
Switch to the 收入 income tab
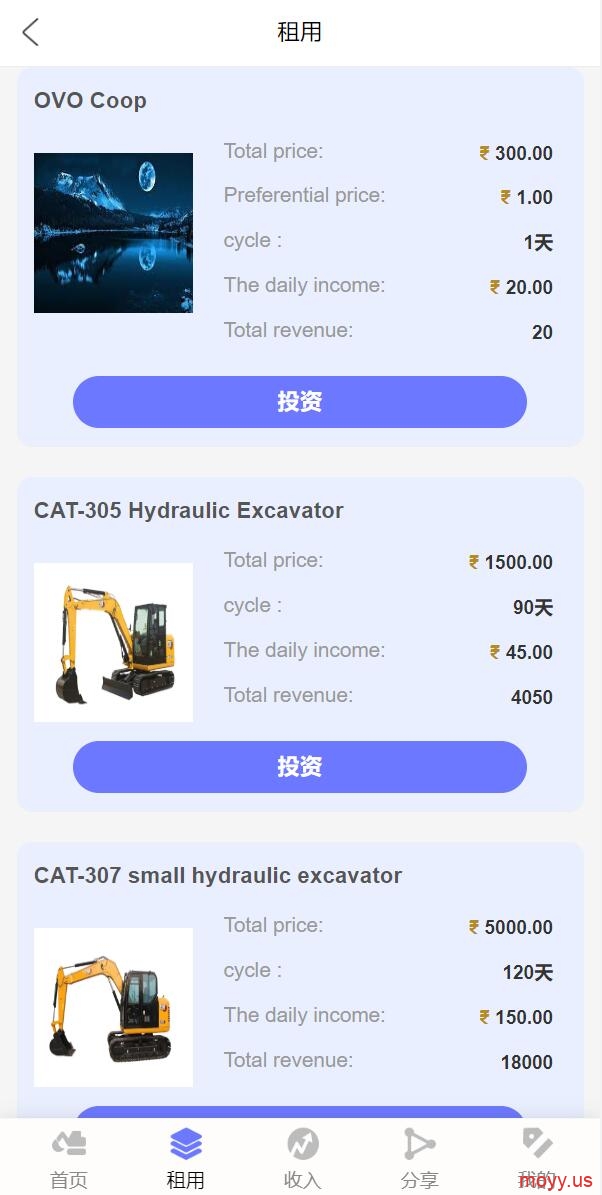[303, 1158]
